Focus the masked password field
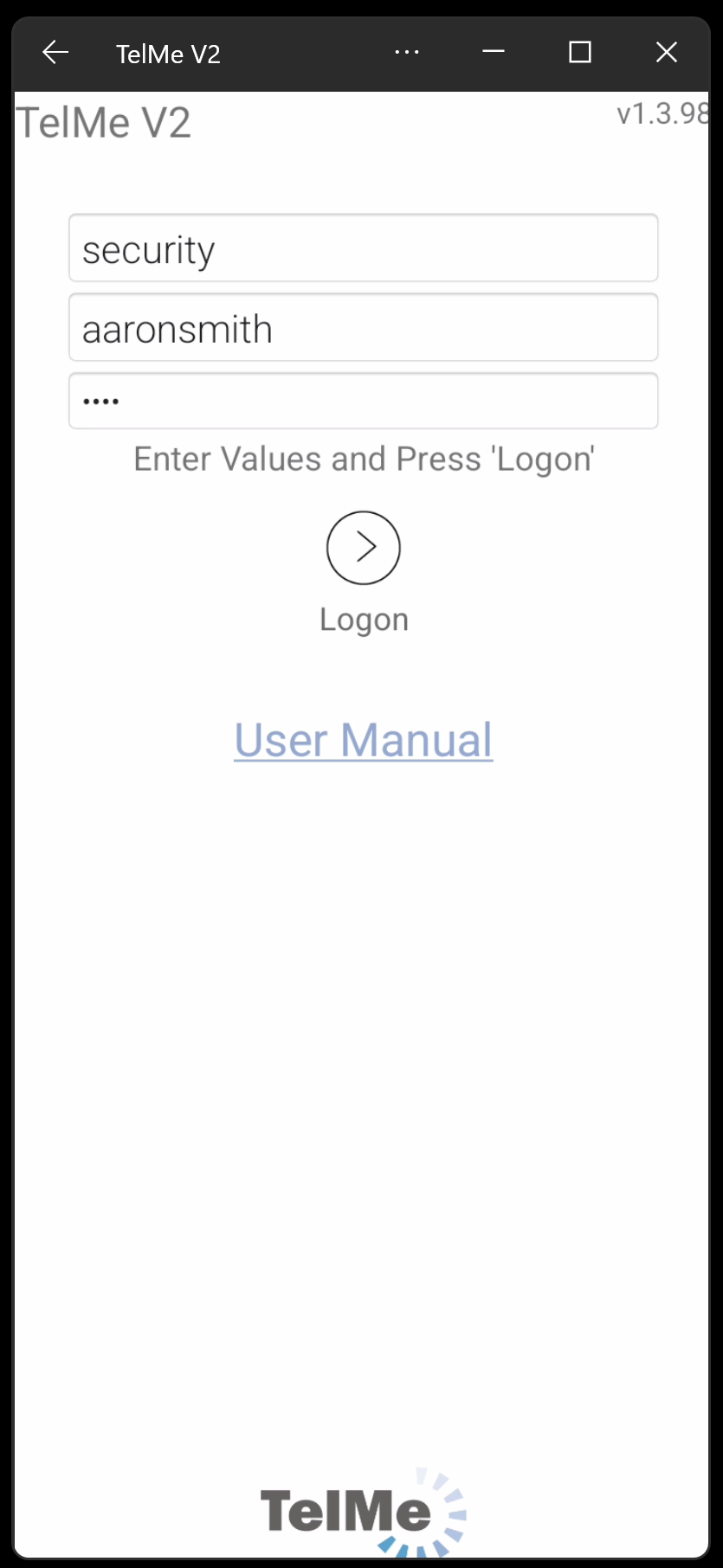723x1568 pixels. [363, 401]
